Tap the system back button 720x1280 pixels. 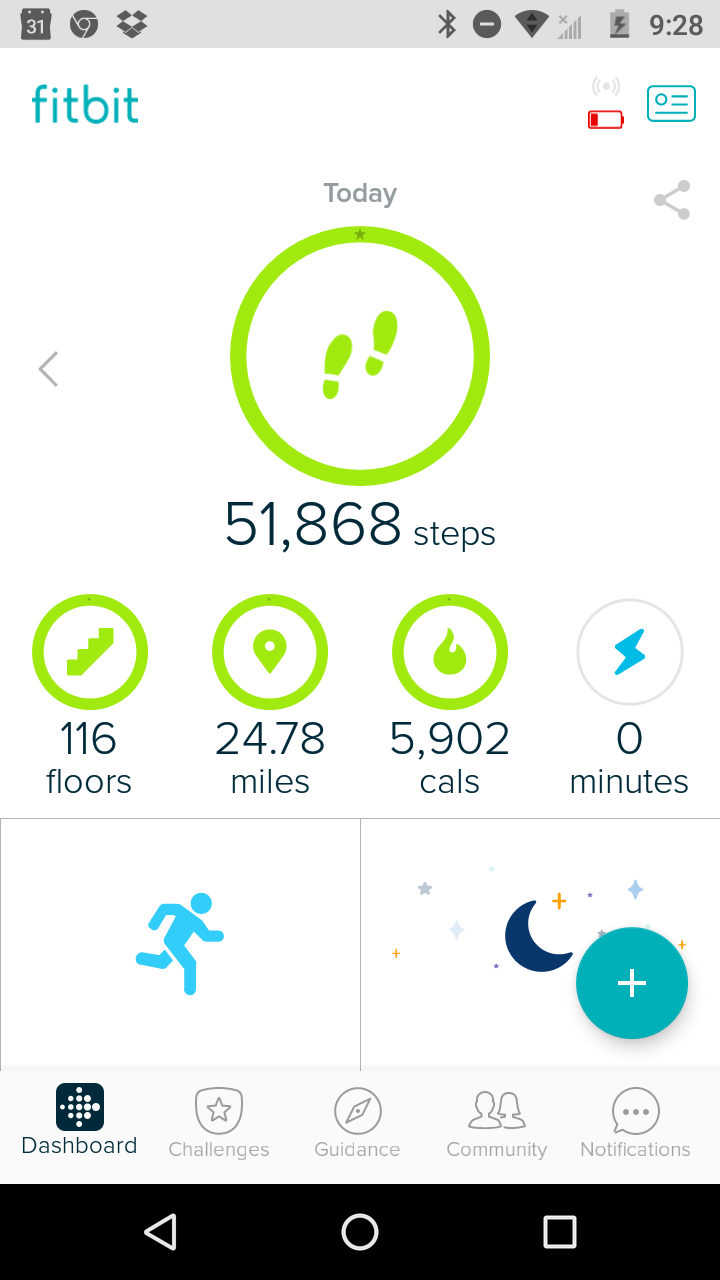click(161, 1232)
